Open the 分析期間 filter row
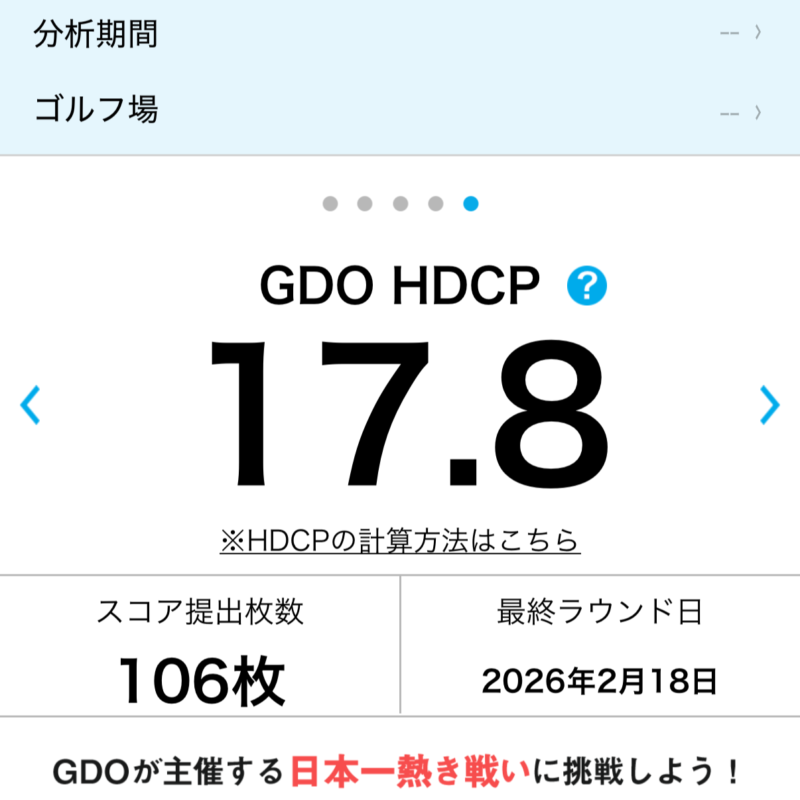 coord(400,34)
